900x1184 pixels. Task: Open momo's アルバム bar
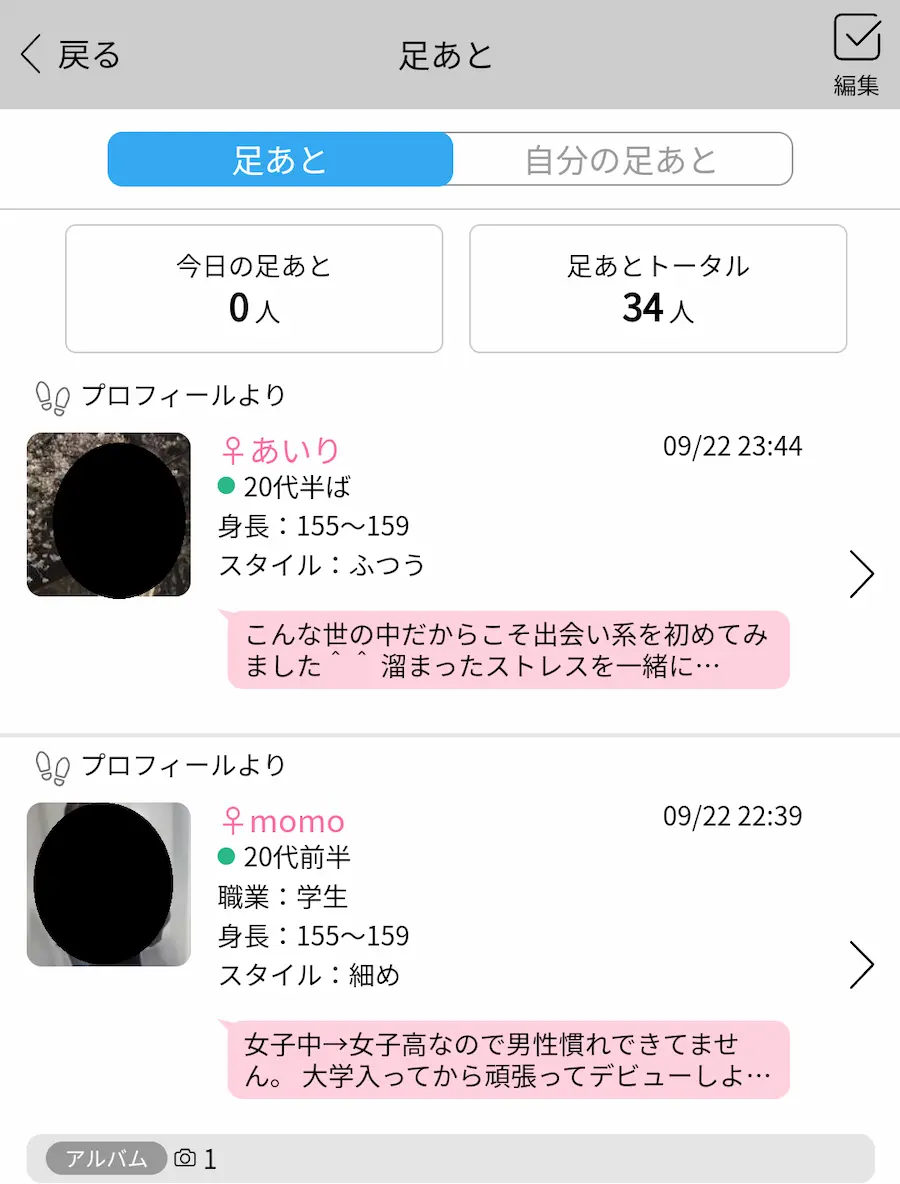pyautogui.click(x=450, y=1159)
